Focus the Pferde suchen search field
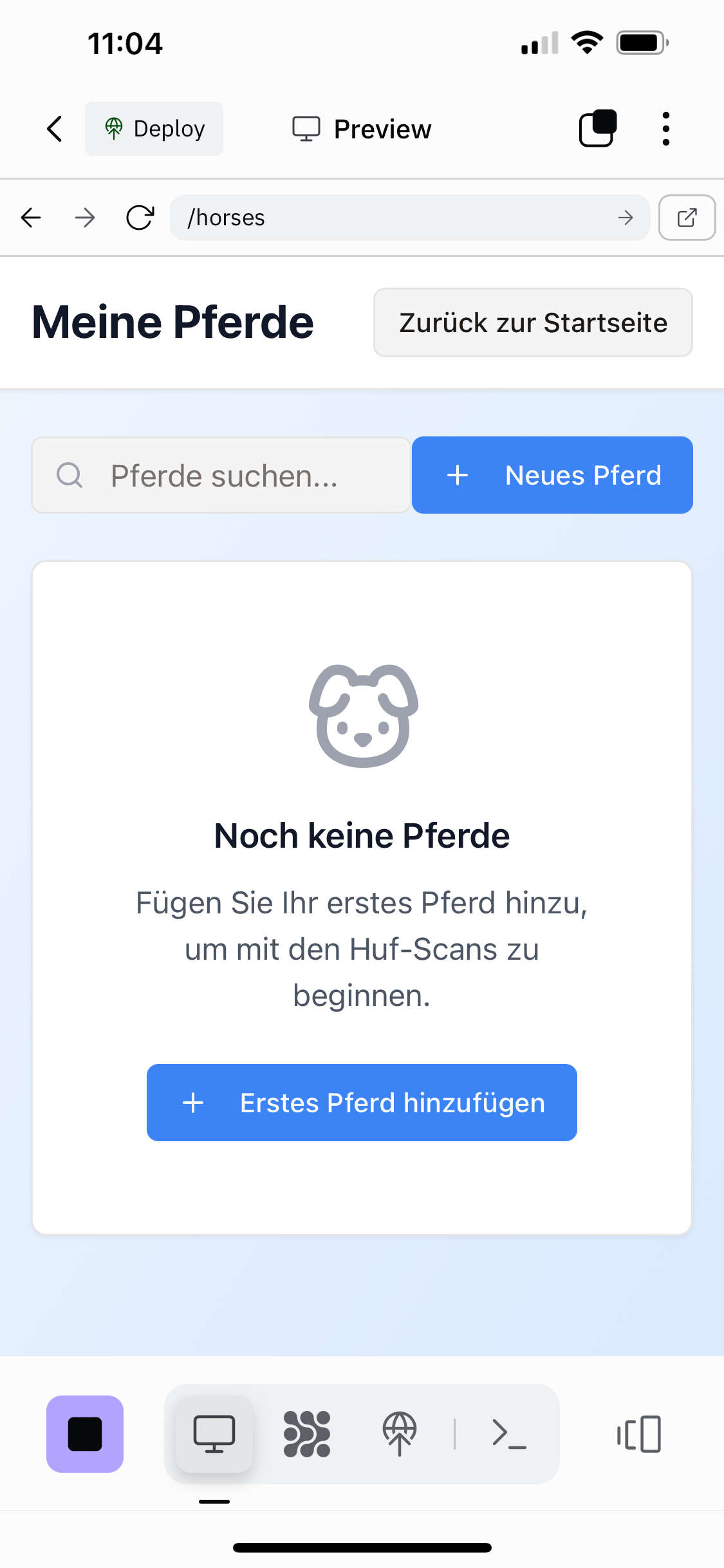Viewport: 724px width, 1568px height. 222,476
